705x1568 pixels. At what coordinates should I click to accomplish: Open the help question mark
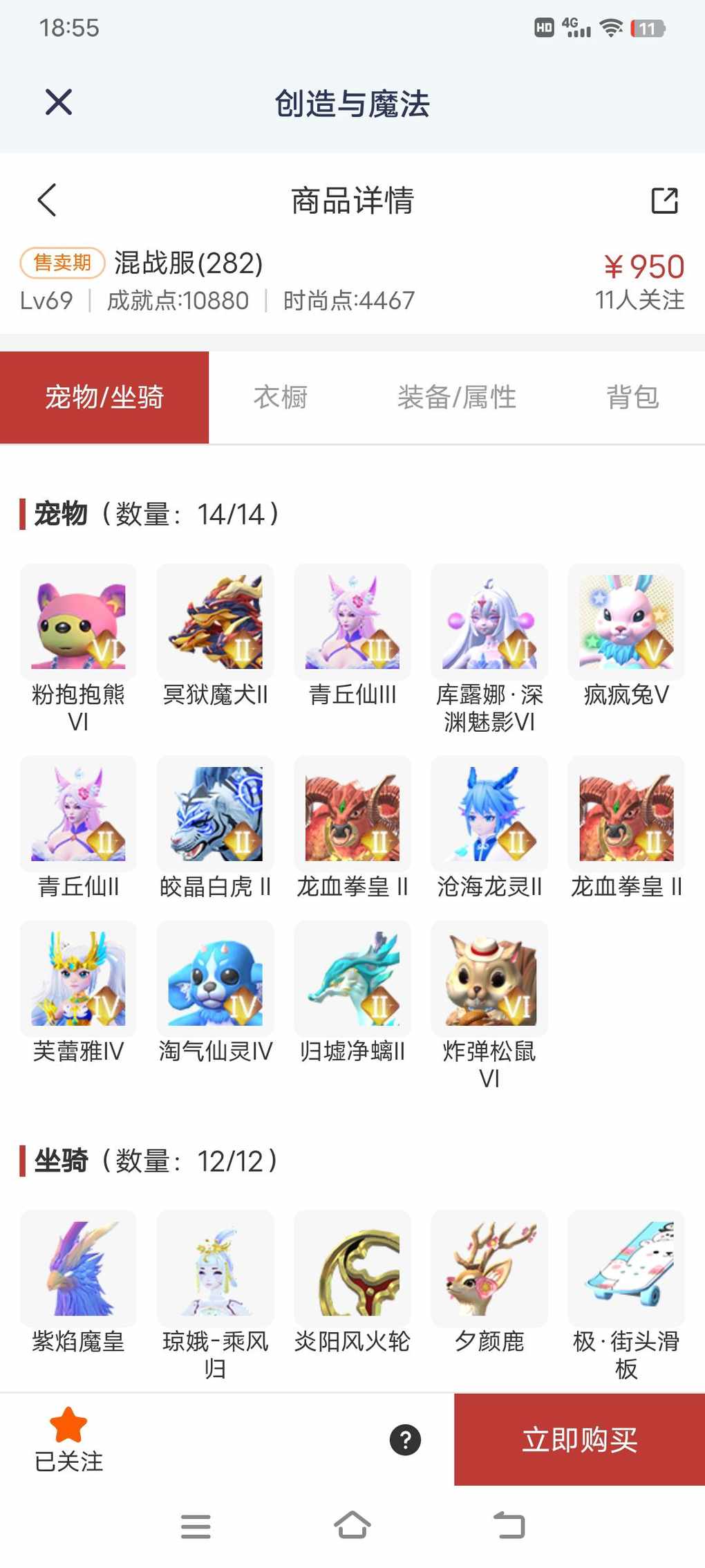pyautogui.click(x=405, y=1440)
